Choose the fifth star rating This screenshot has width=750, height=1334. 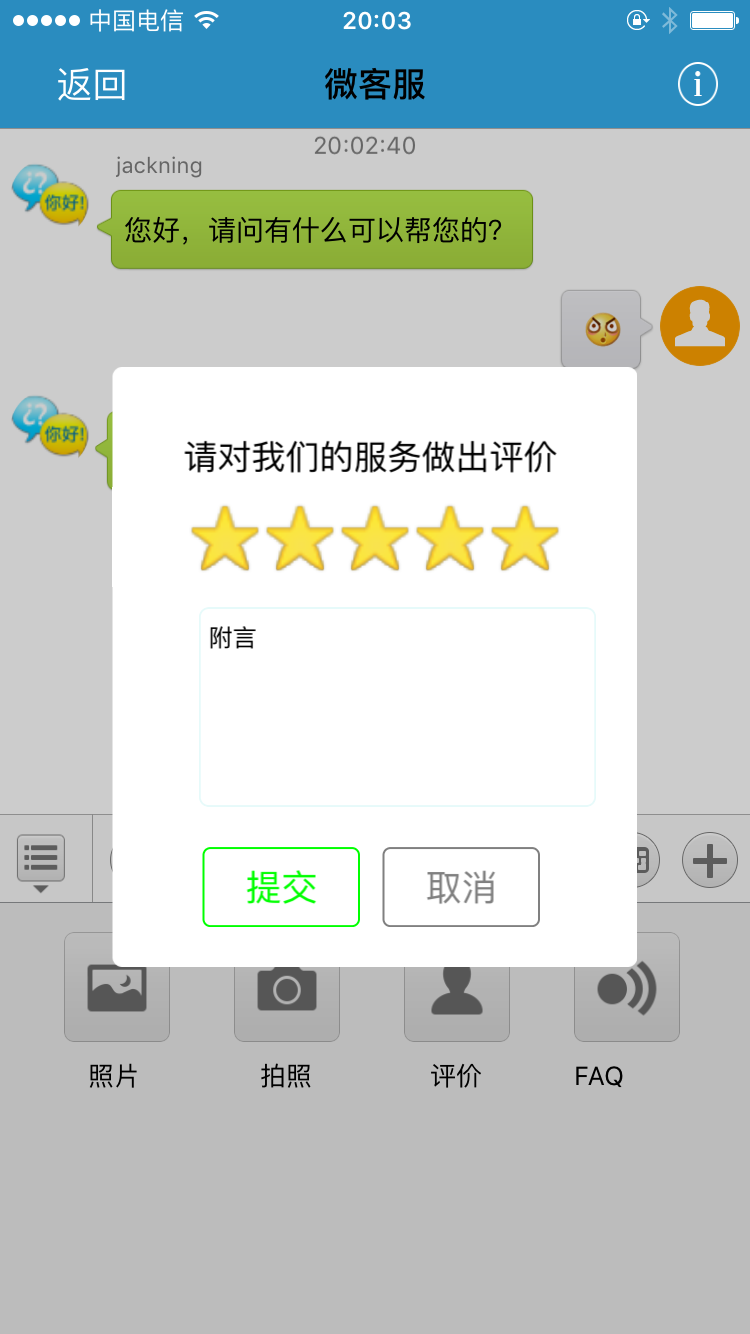525,539
